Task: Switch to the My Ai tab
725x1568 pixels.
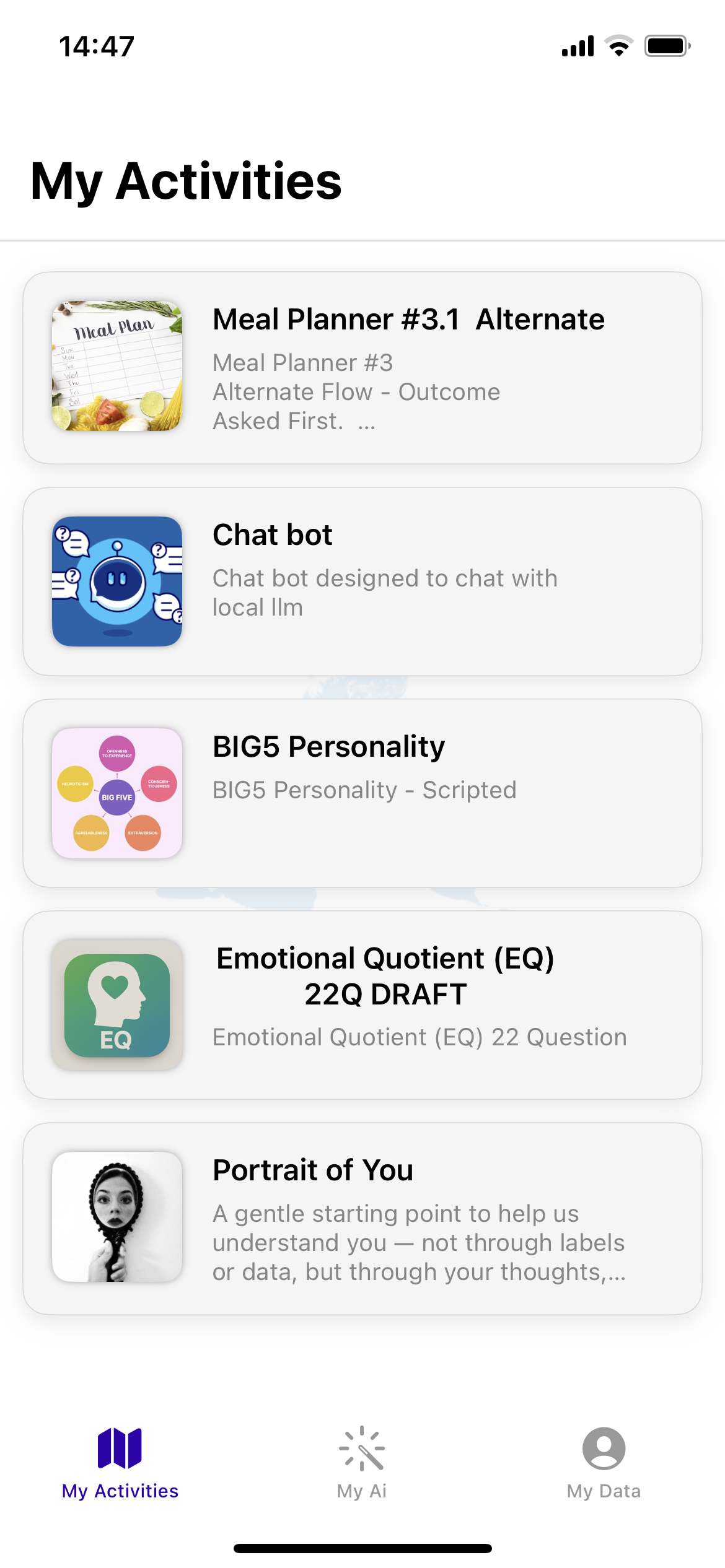Action: click(x=362, y=1463)
